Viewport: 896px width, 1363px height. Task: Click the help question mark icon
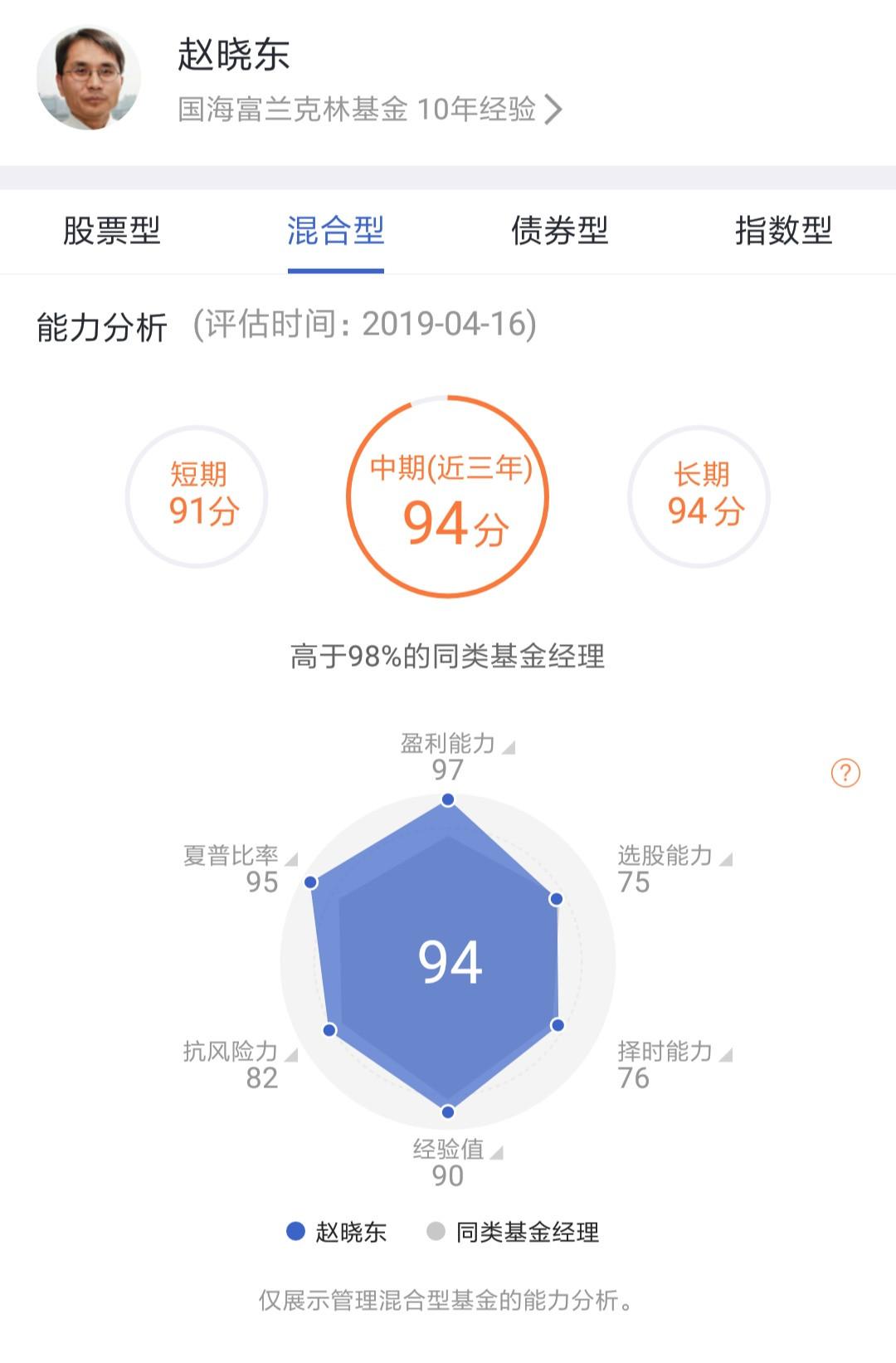(844, 774)
